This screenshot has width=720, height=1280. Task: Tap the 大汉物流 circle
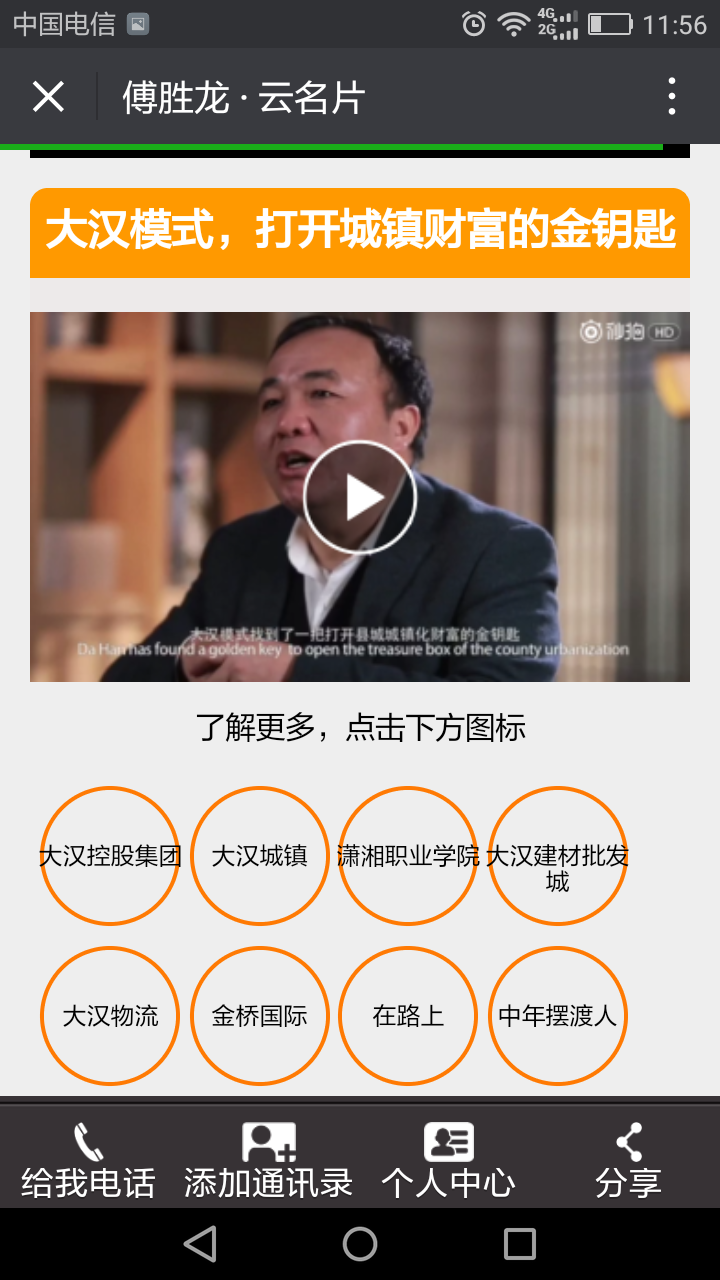[110, 1016]
